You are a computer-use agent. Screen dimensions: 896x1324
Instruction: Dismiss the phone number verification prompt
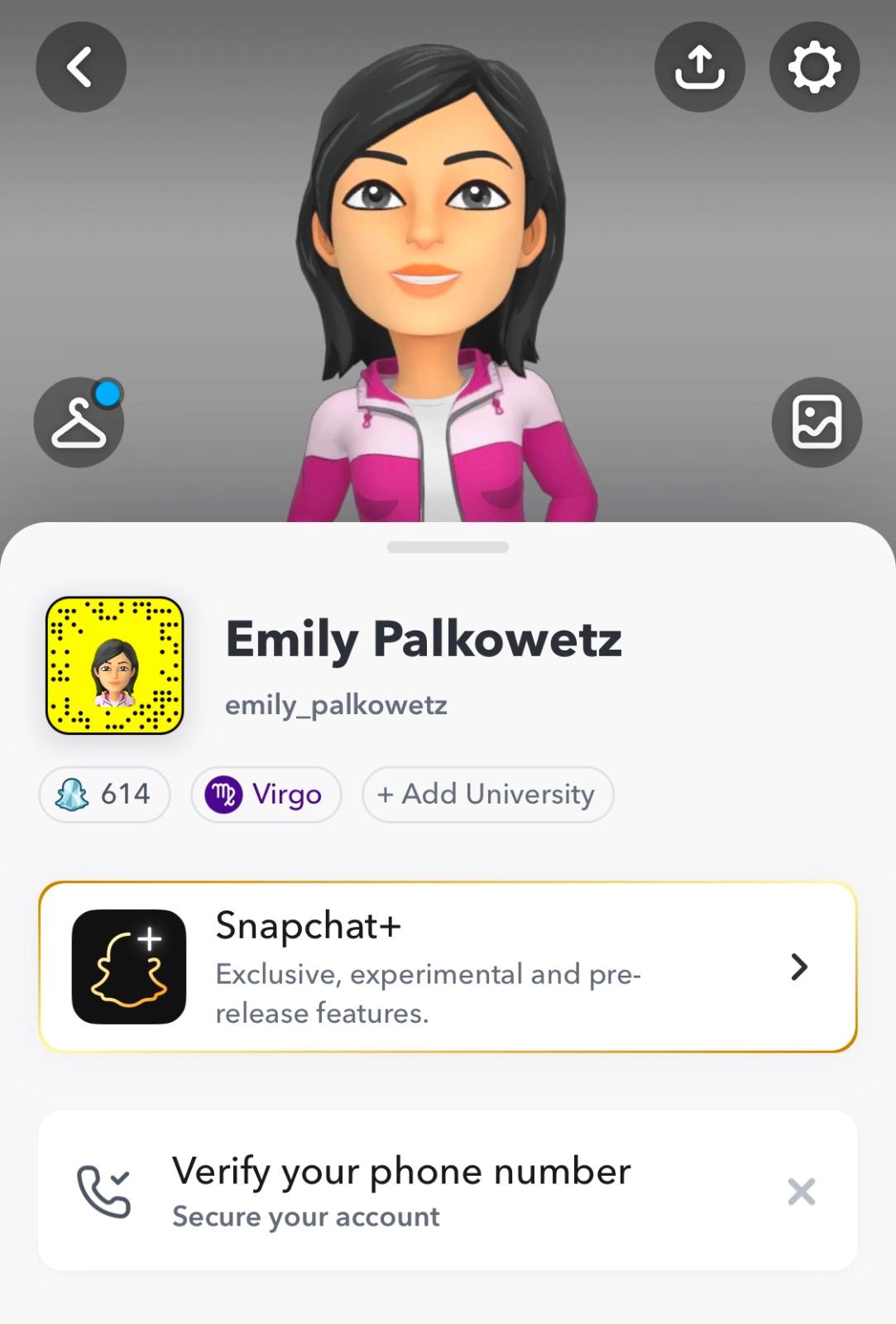tap(801, 1192)
